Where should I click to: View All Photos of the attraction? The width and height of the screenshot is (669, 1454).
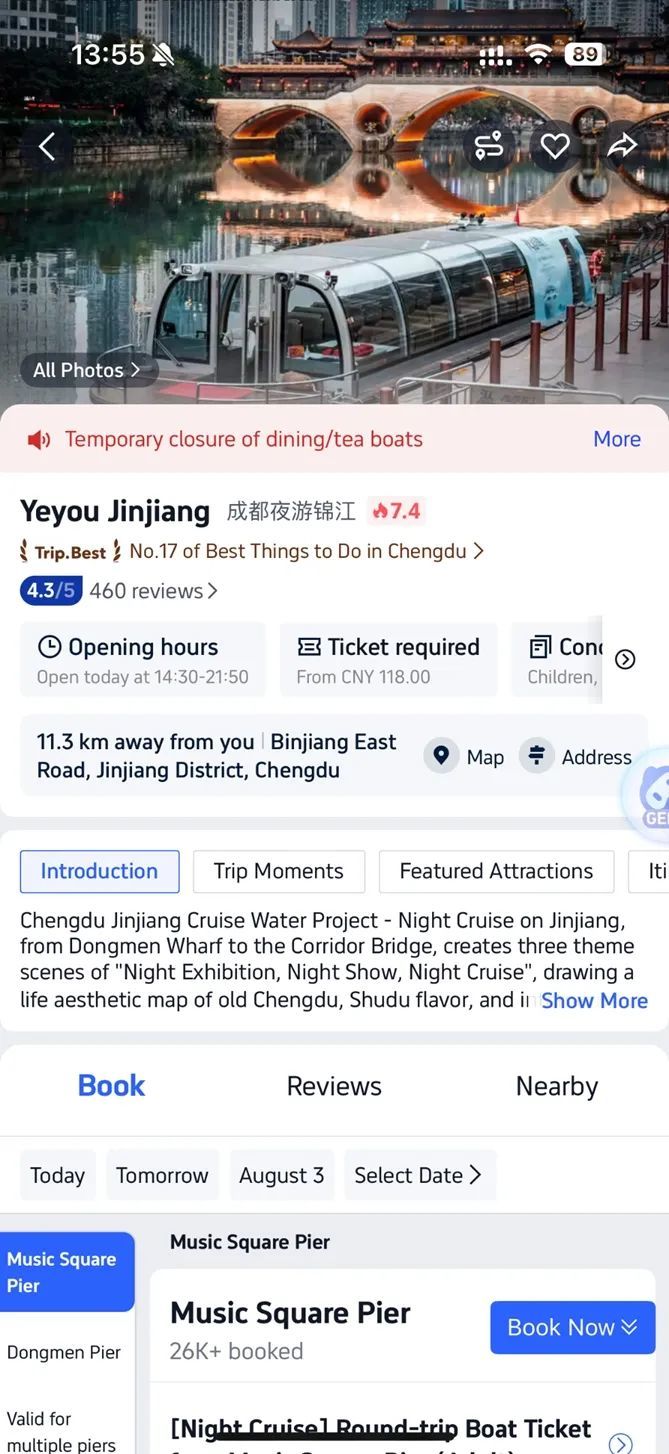click(x=87, y=370)
